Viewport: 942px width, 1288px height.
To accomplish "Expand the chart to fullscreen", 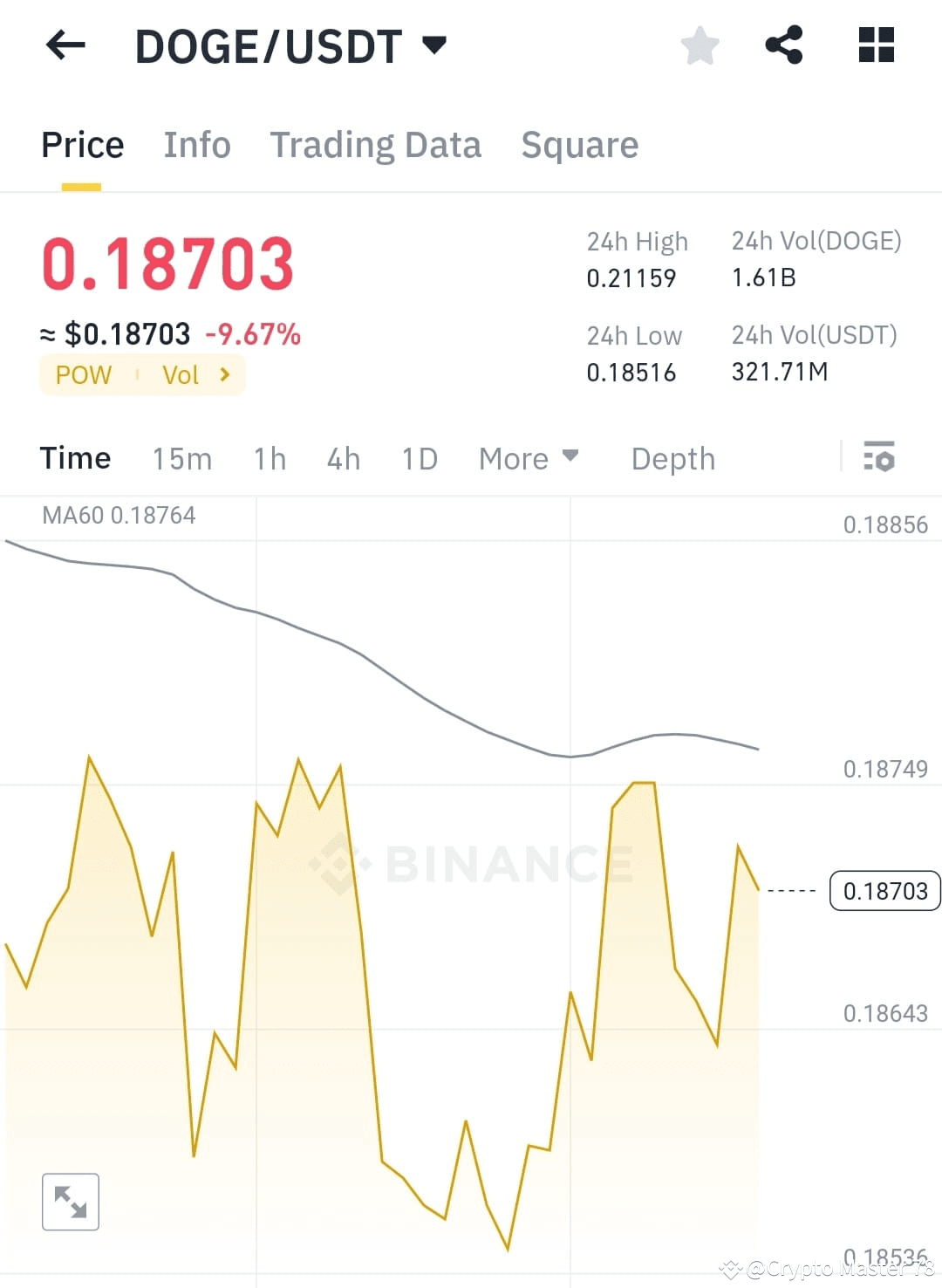I will tap(70, 1202).
